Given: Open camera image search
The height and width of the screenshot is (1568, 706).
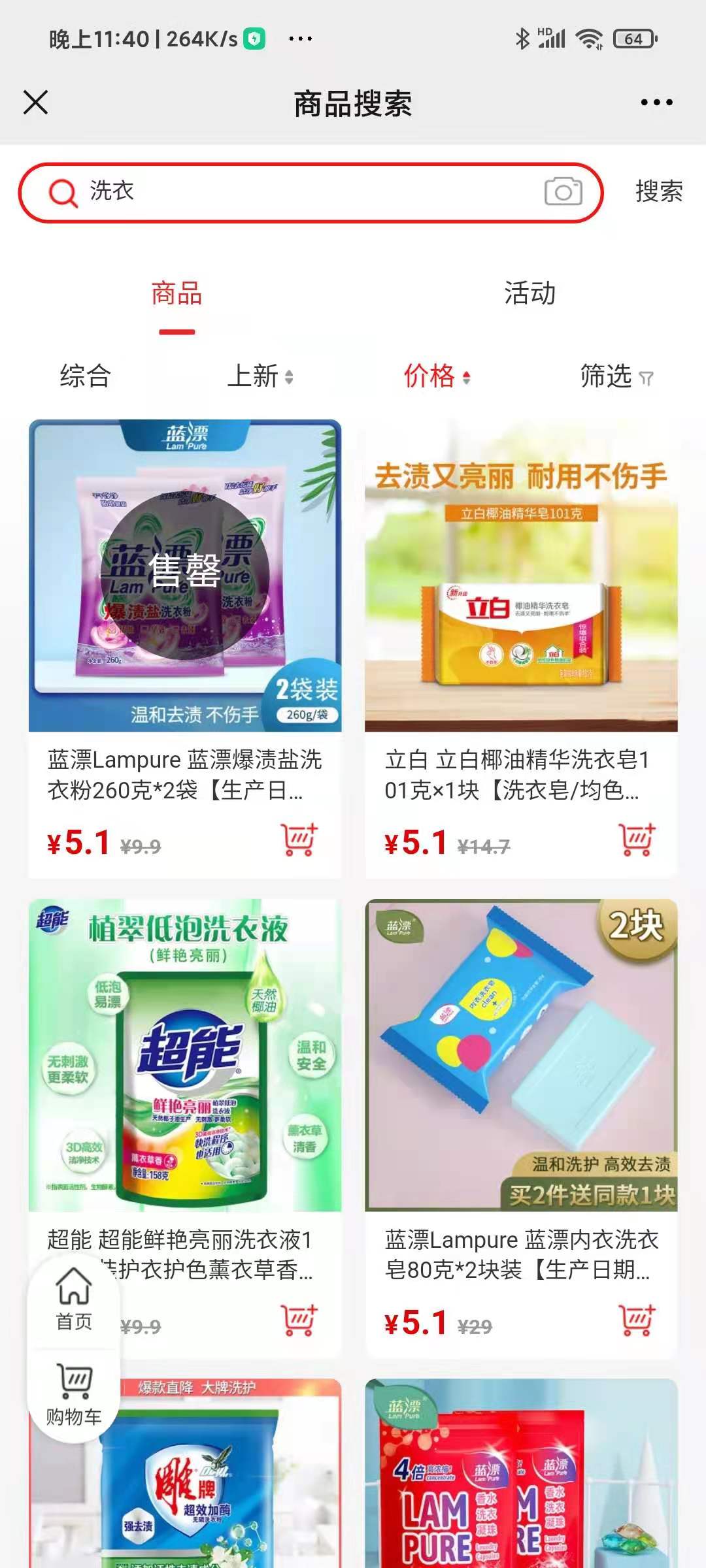Looking at the screenshot, I should tap(563, 192).
